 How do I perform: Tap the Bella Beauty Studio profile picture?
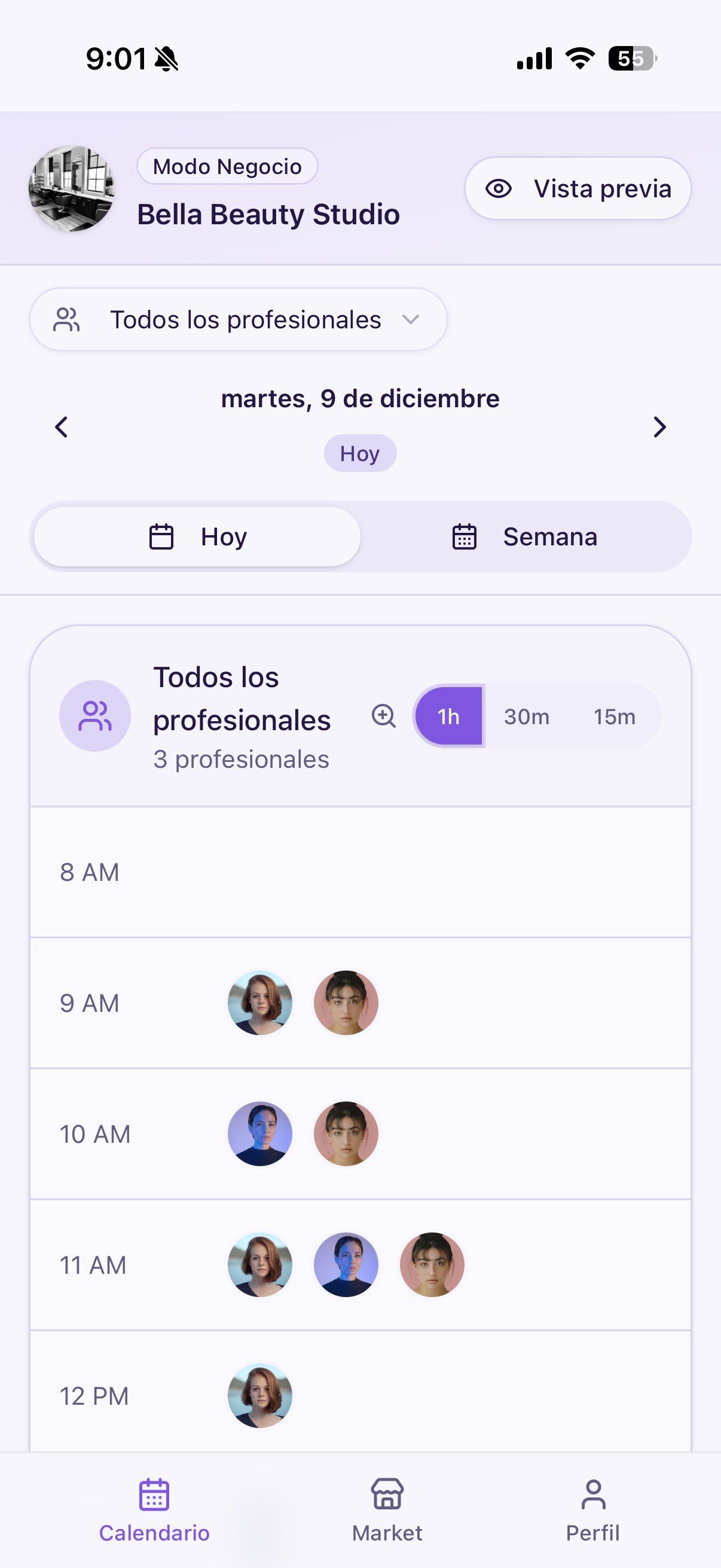(72, 189)
